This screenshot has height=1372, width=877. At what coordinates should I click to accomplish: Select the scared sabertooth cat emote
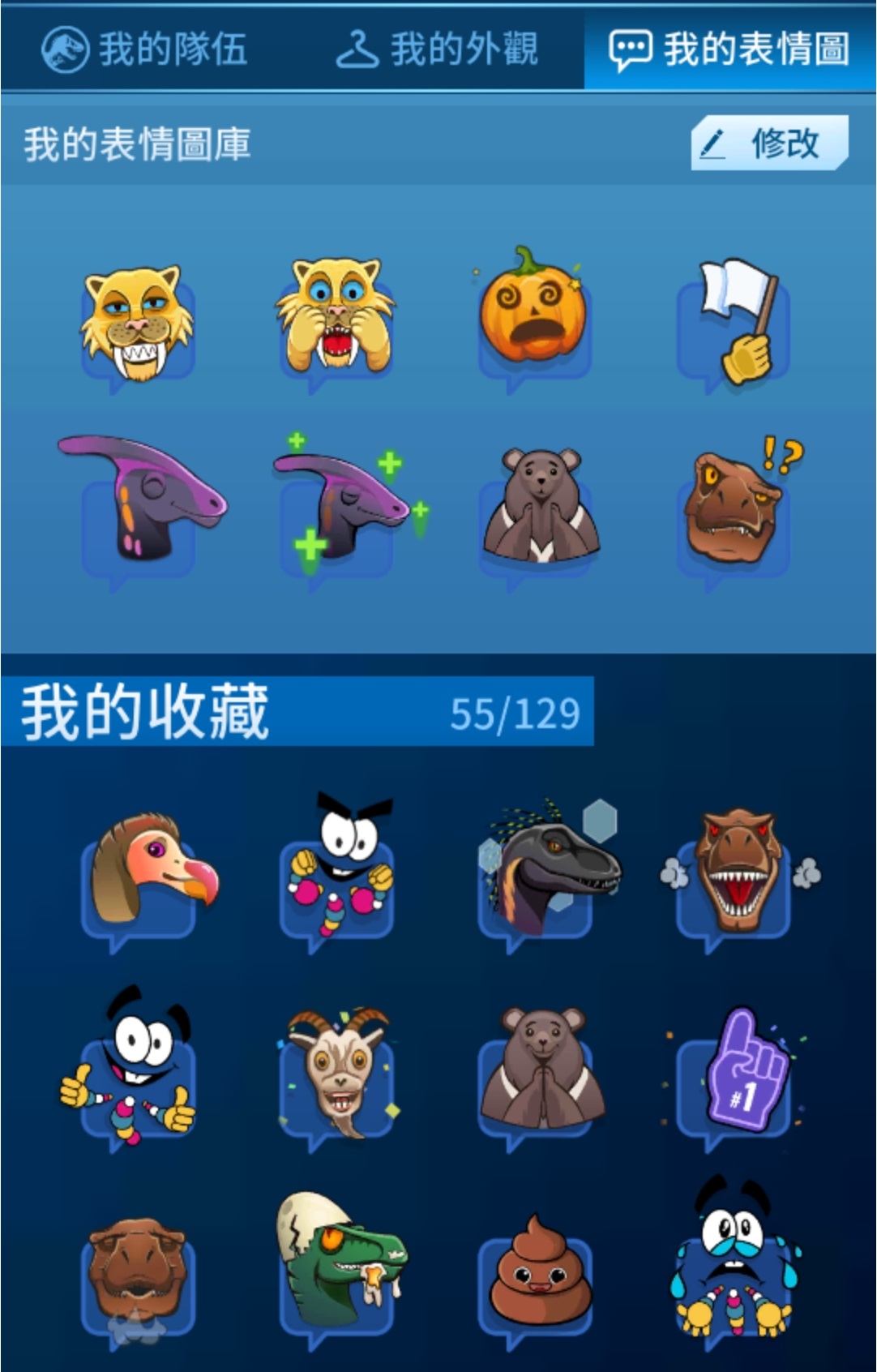click(x=336, y=320)
